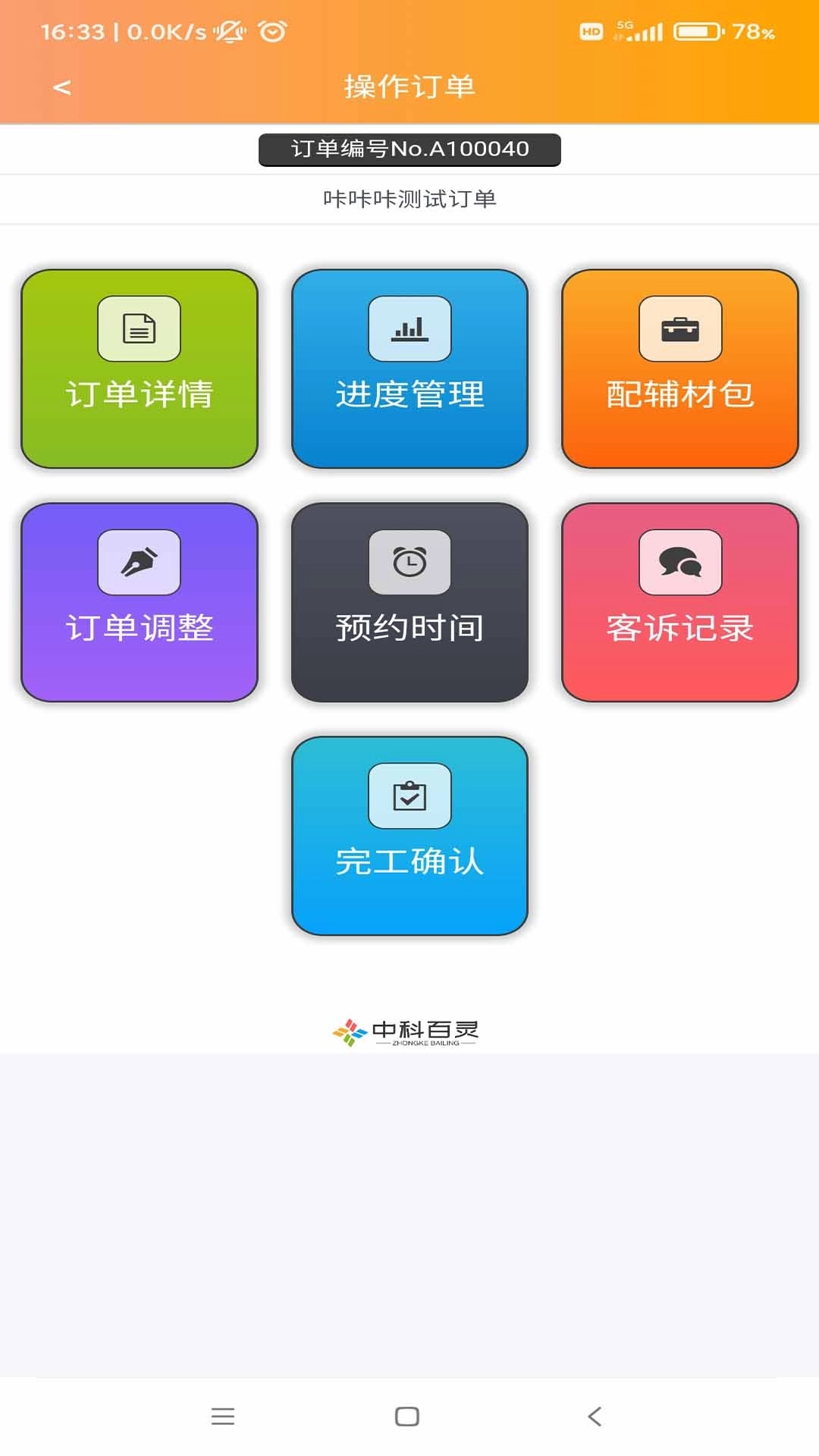This screenshot has height=1456, width=819.
Task: Open the 操作订单 title bar
Action: (409, 87)
